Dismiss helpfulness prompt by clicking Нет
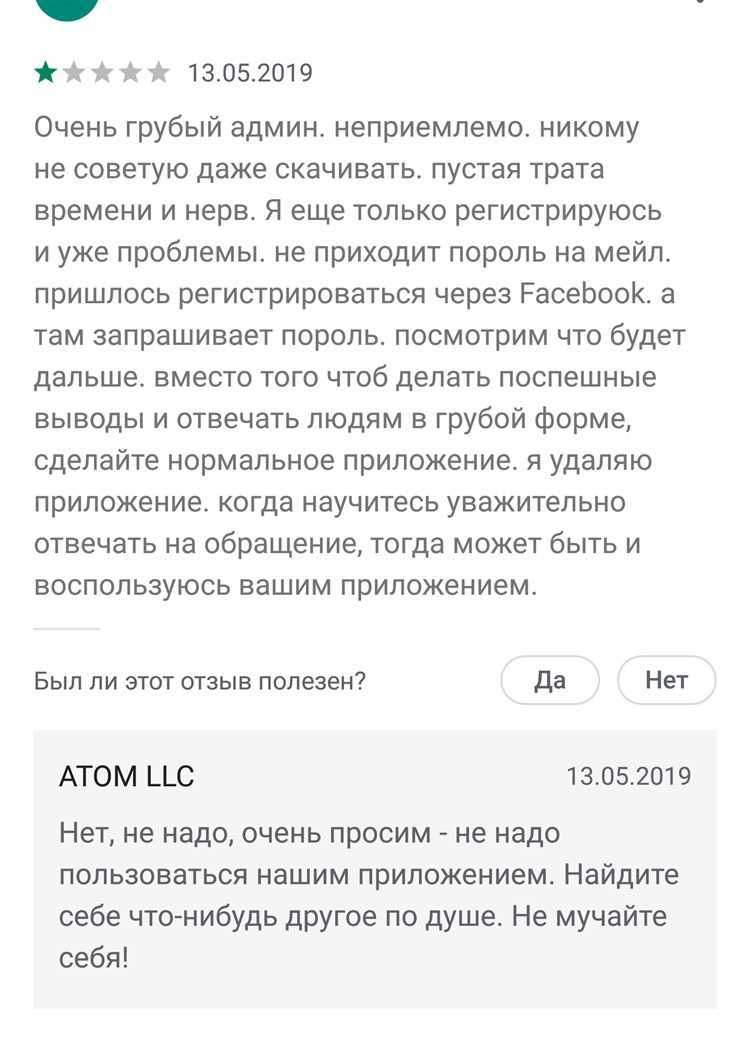Image resolution: width=750 pixels, height=1037 pixels. tap(666, 680)
